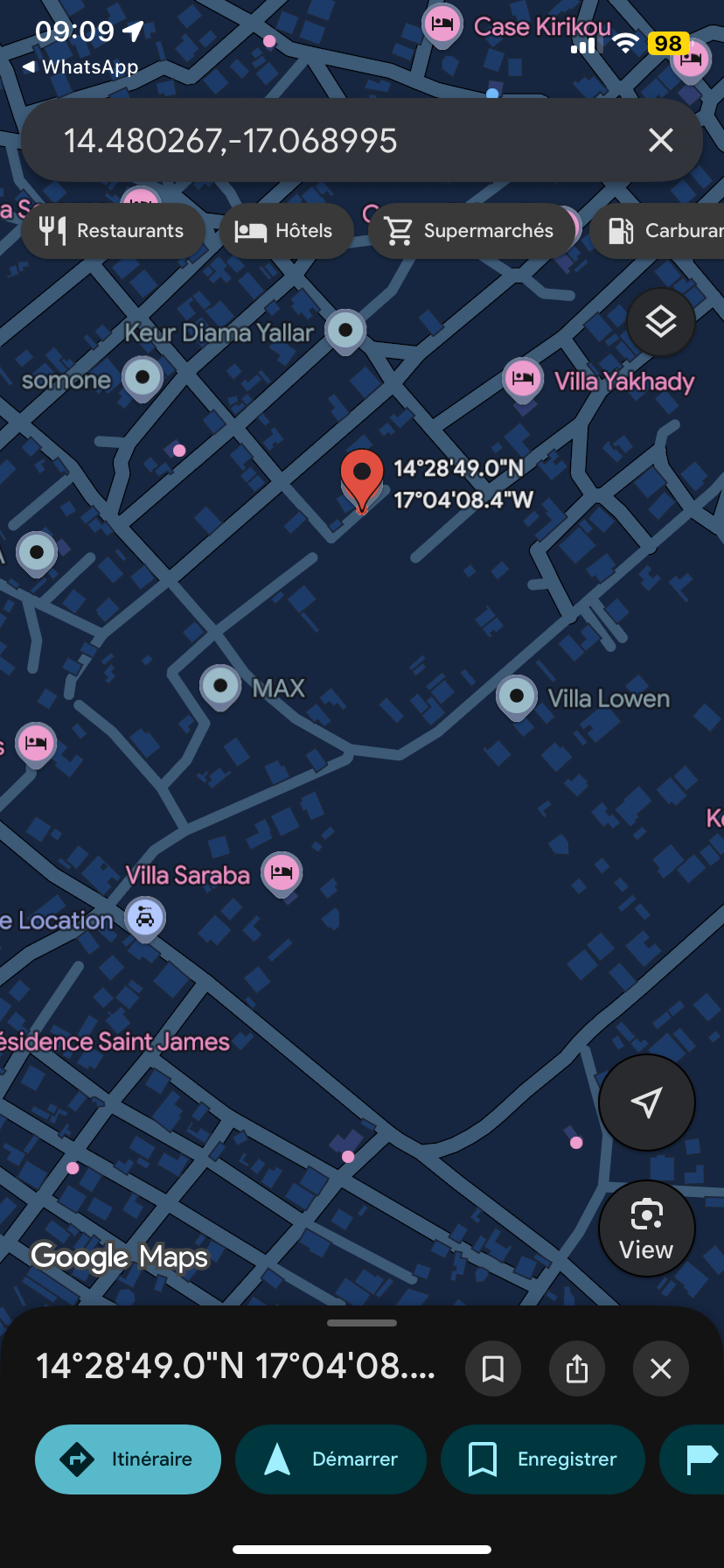The image size is (724, 1568).
Task: Open the map layers button
Action: pos(661,322)
